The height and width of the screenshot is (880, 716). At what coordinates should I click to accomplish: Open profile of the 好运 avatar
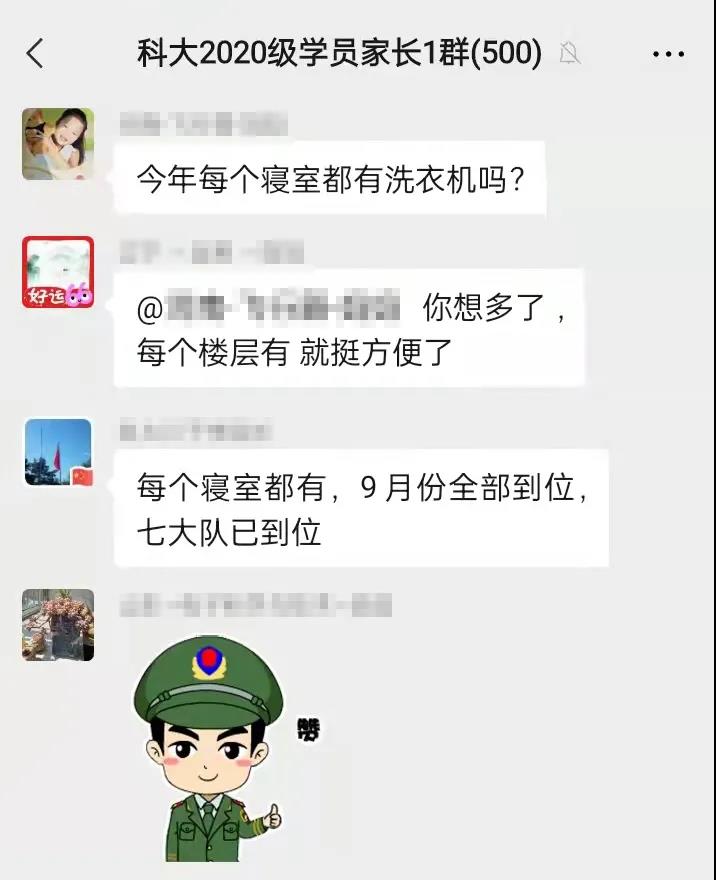click(x=58, y=272)
